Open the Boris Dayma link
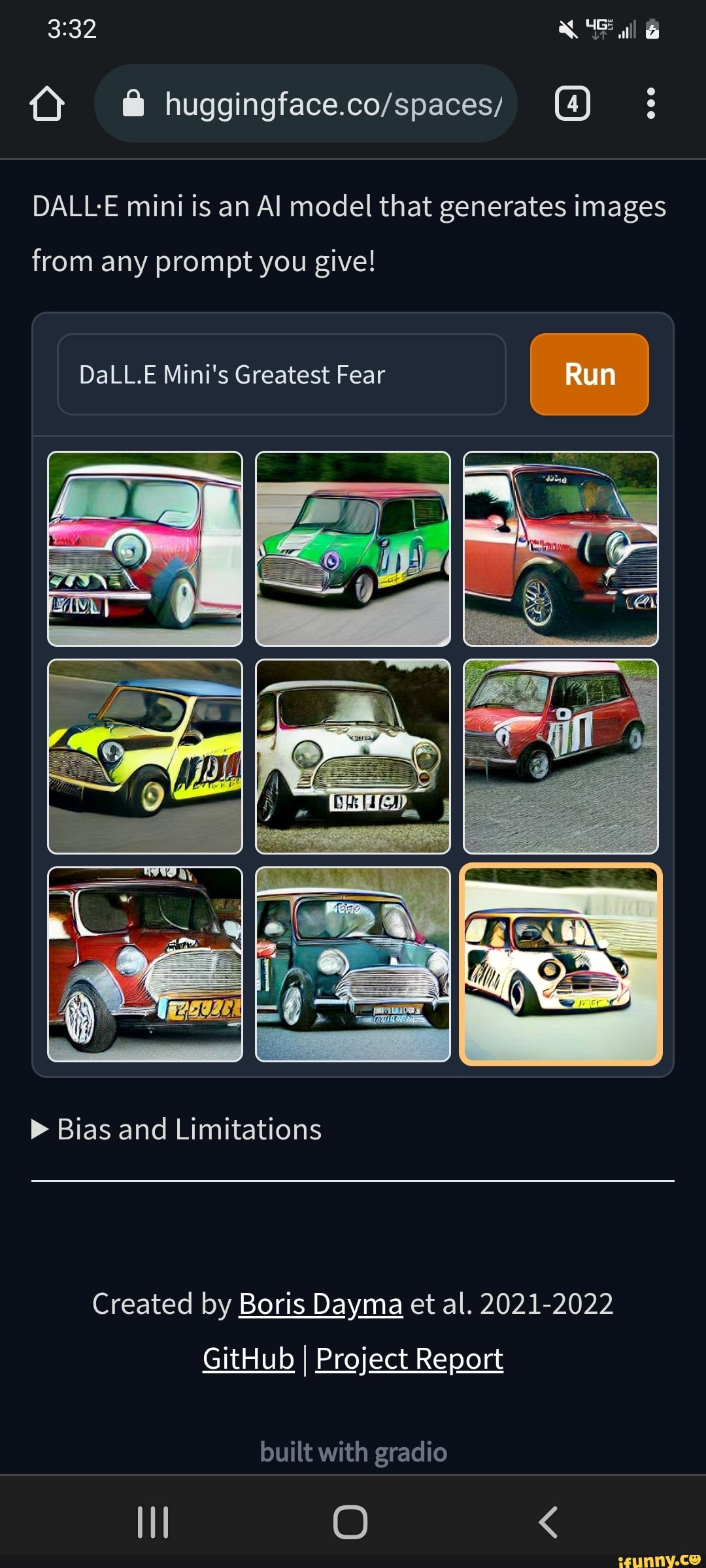 (x=320, y=1303)
